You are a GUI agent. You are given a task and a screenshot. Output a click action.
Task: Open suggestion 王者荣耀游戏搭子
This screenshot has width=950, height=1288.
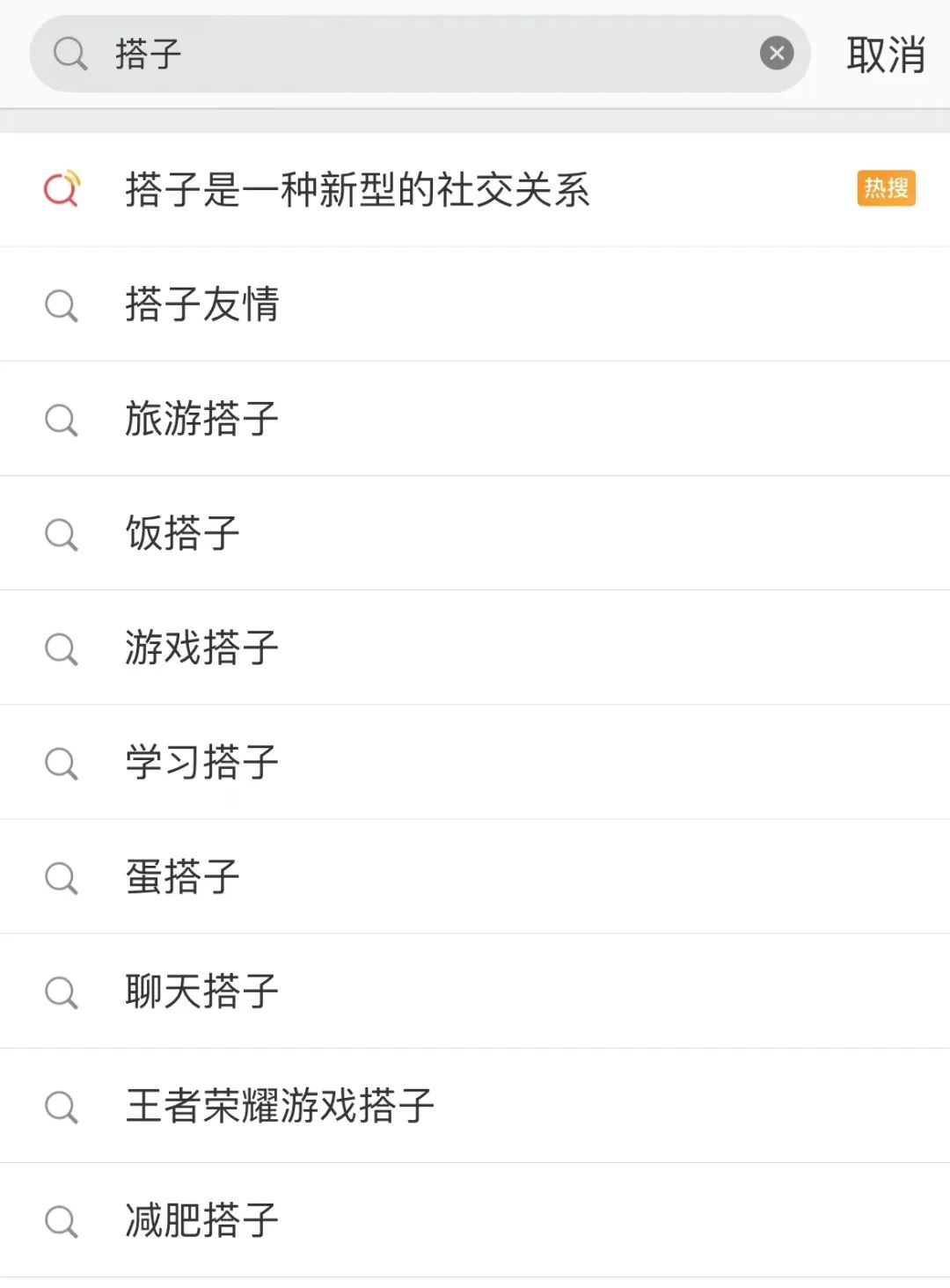point(280,1105)
